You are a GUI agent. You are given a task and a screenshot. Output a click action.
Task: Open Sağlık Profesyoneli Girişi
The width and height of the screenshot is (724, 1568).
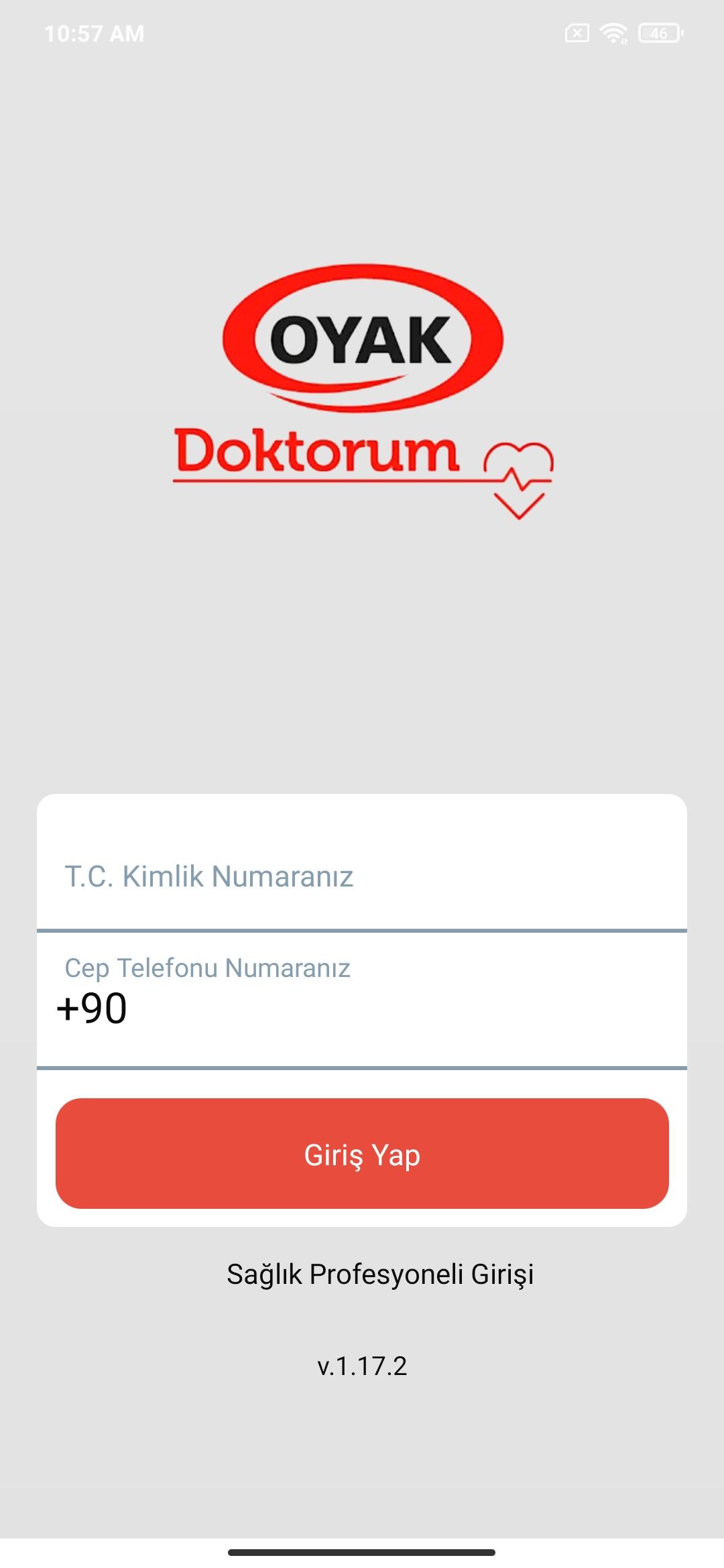coord(380,1275)
